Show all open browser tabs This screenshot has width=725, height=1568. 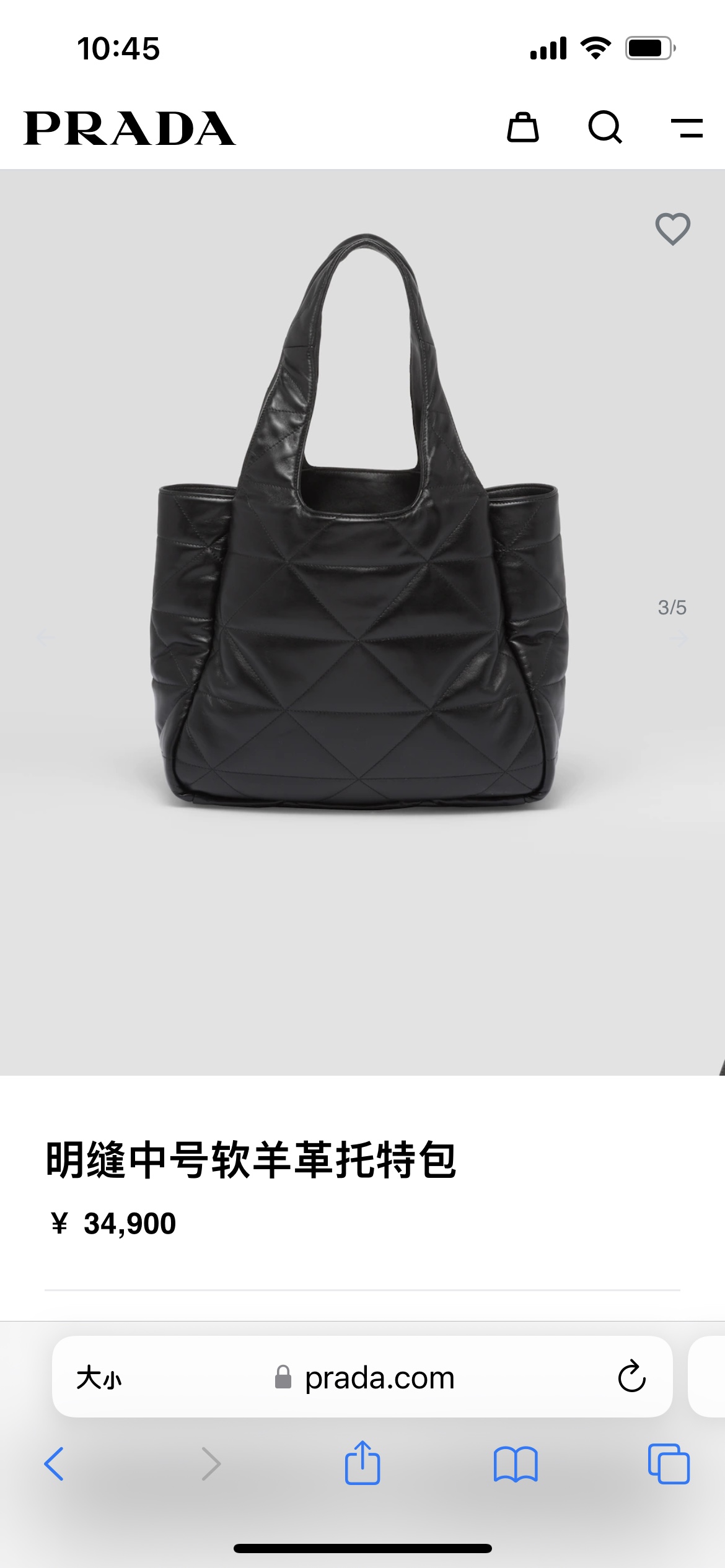point(669,1464)
